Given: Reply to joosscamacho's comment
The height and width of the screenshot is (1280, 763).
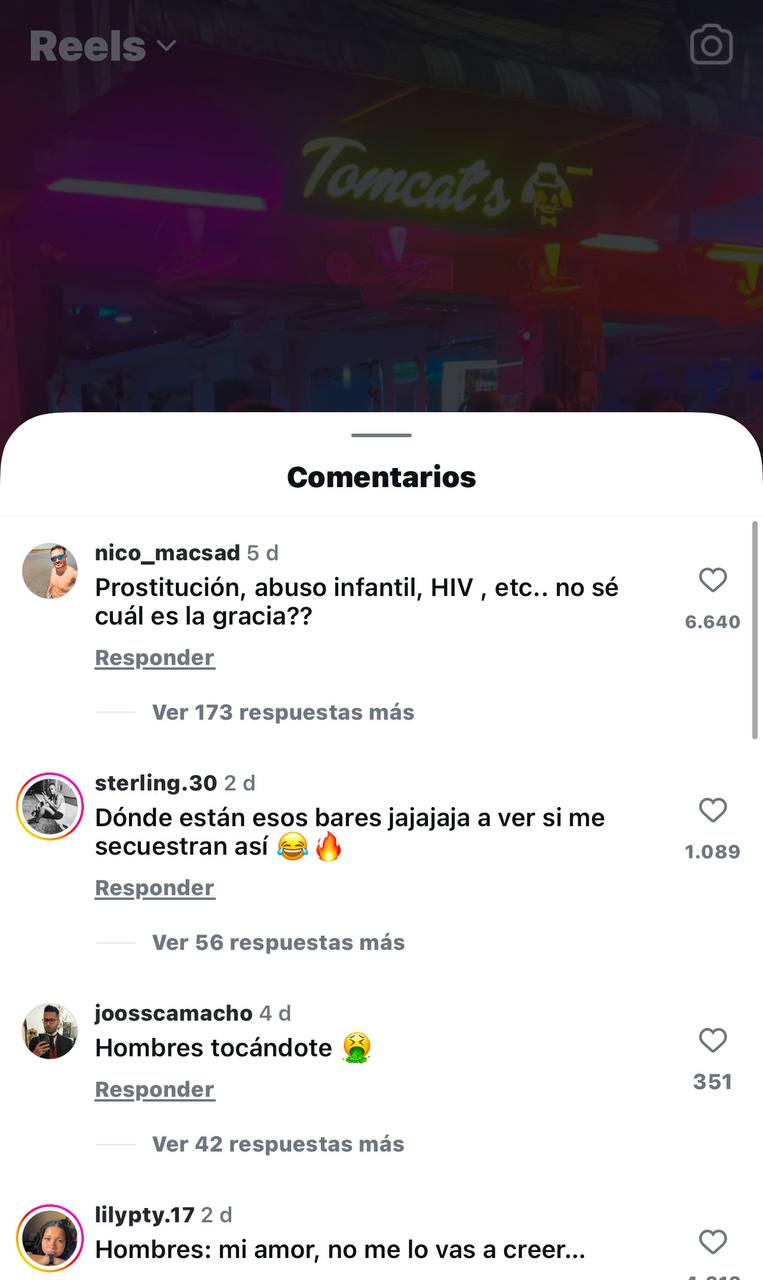Looking at the screenshot, I should (x=154, y=1090).
